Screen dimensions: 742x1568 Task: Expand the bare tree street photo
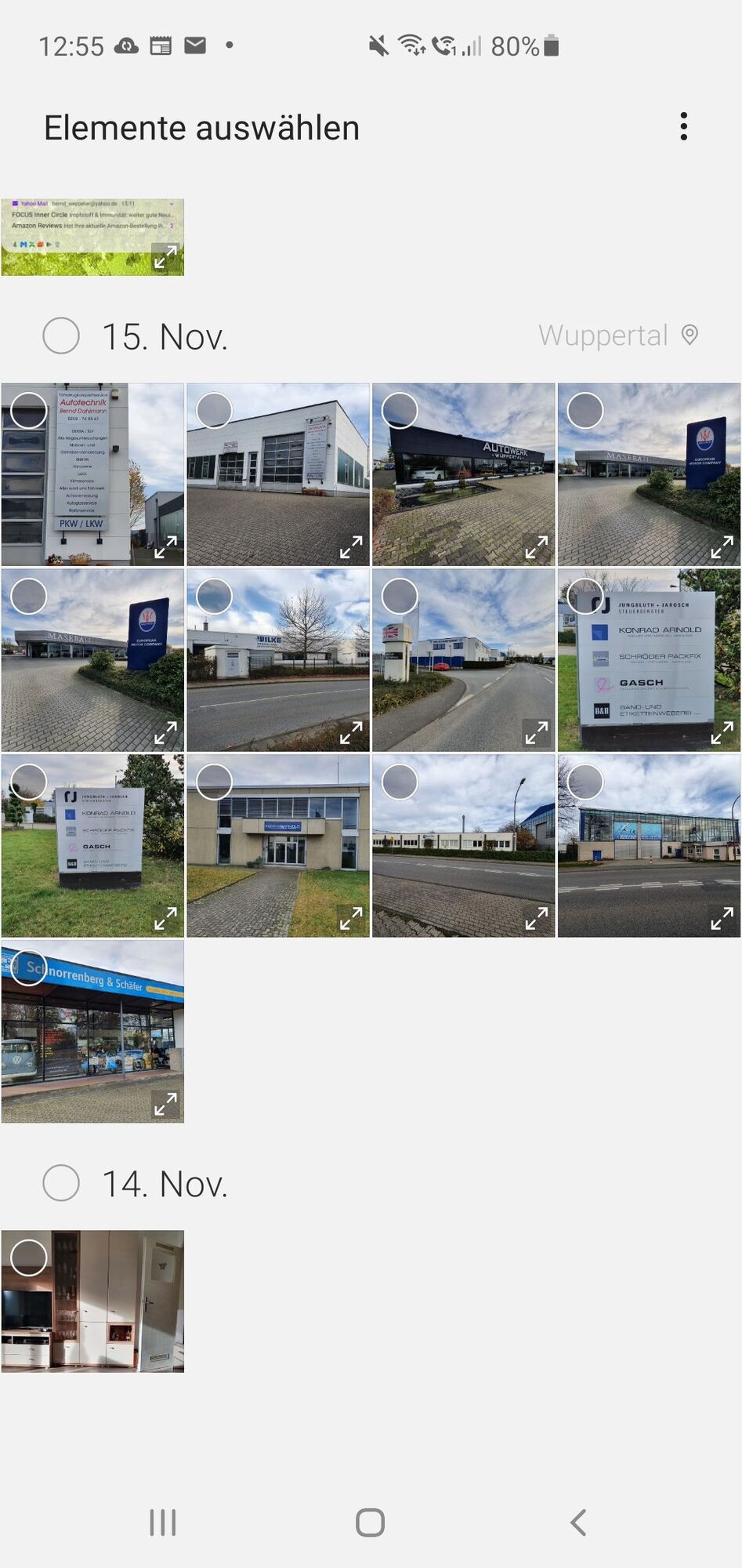(x=350, y=732)
